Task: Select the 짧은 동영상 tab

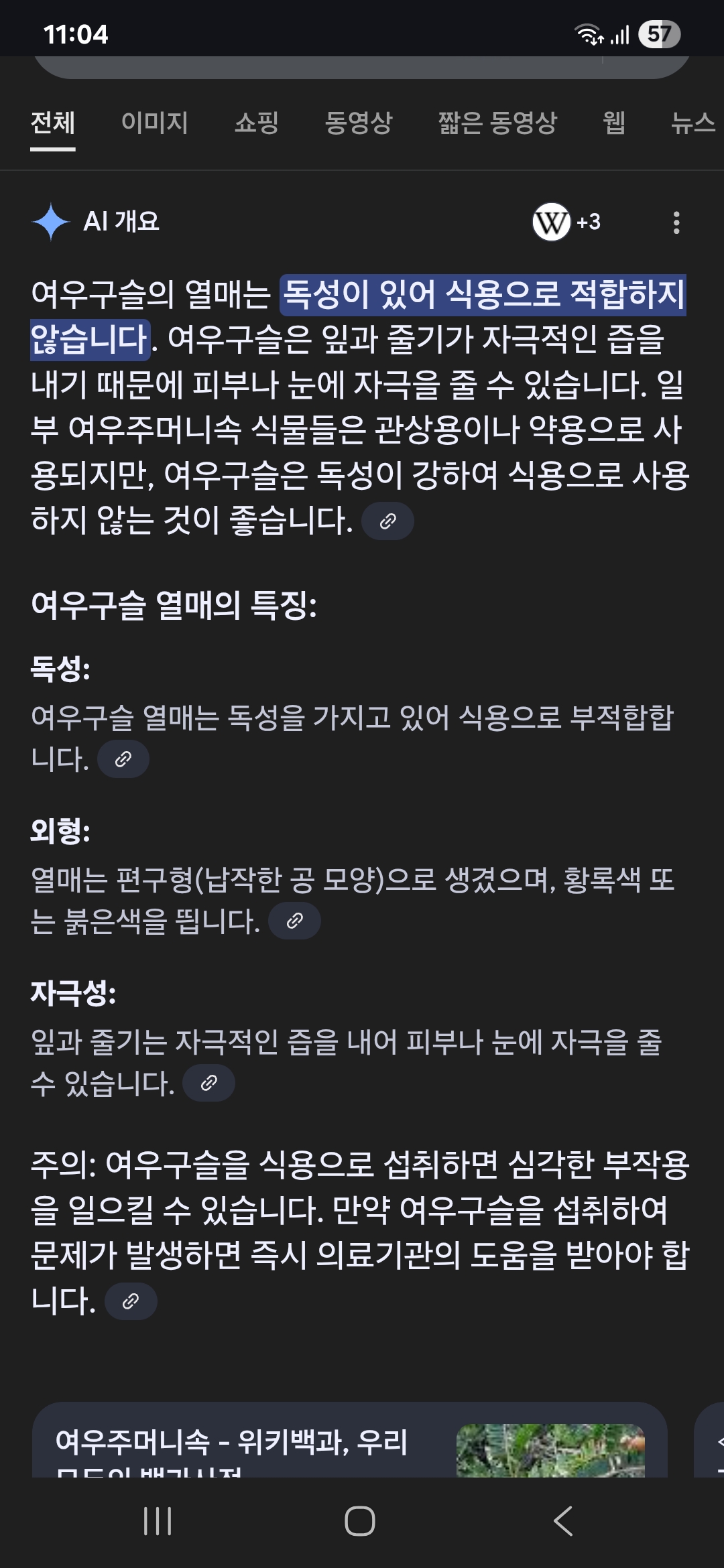Action: (x=497, y=123)
